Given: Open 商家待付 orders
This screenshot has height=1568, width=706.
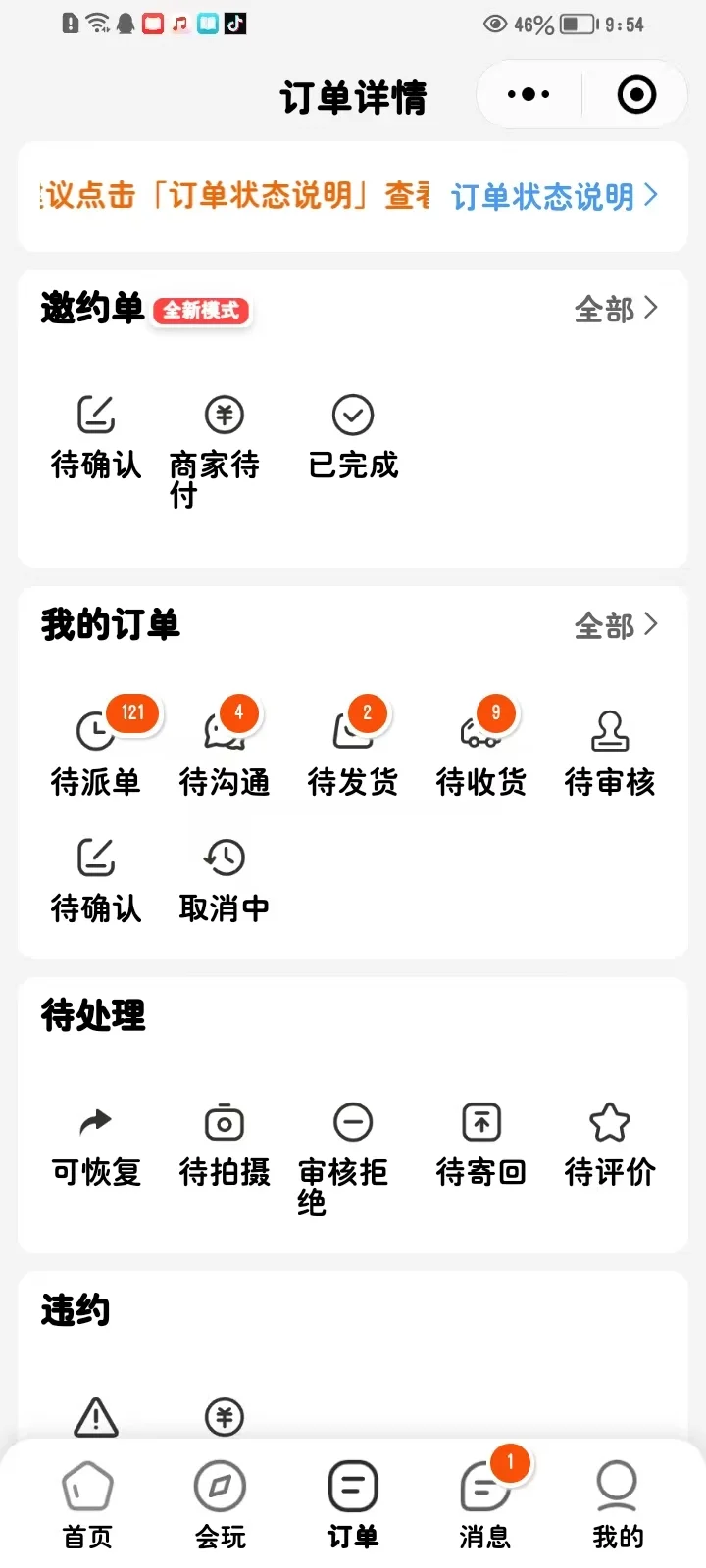Looking at the screenshot, I should point(224,441).
